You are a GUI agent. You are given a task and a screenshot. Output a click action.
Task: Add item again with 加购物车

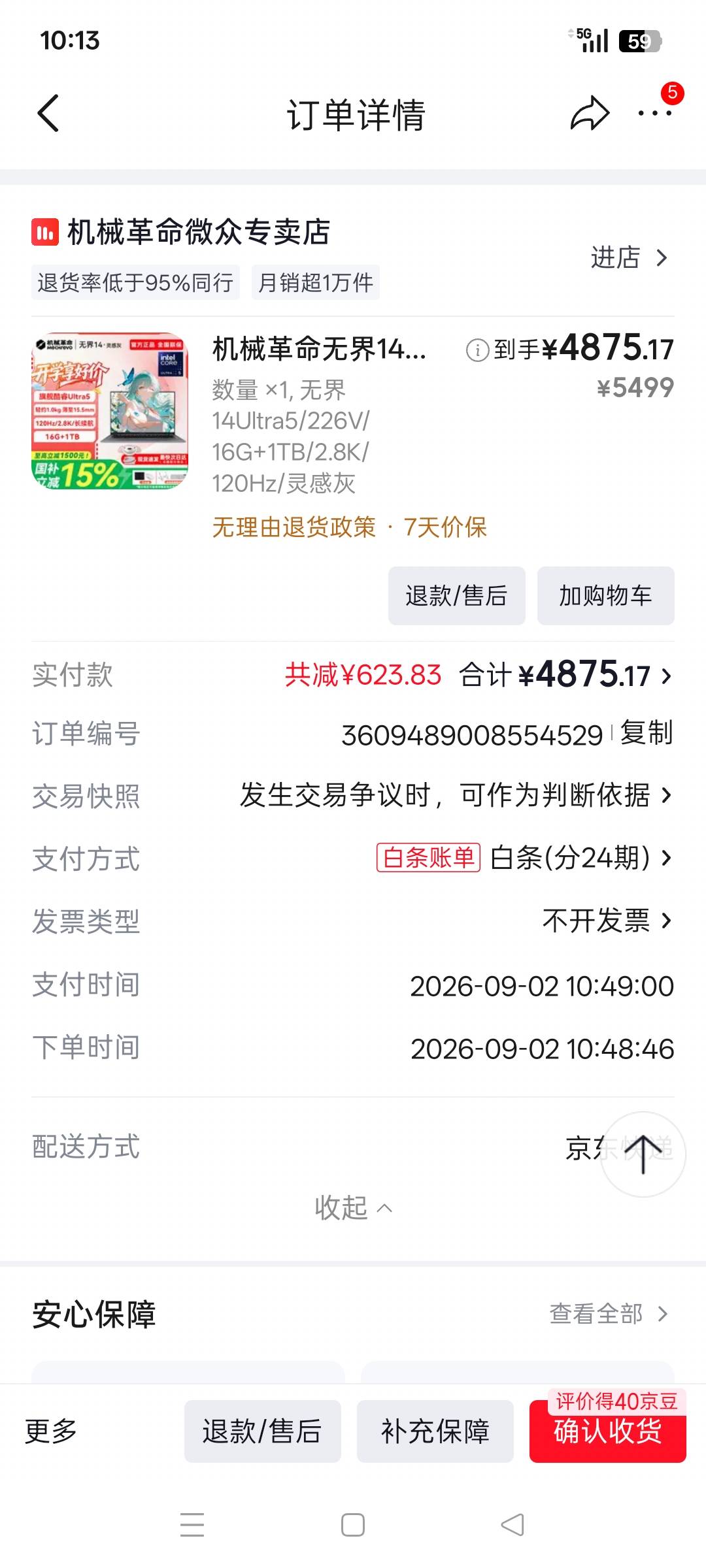point(605,596)
